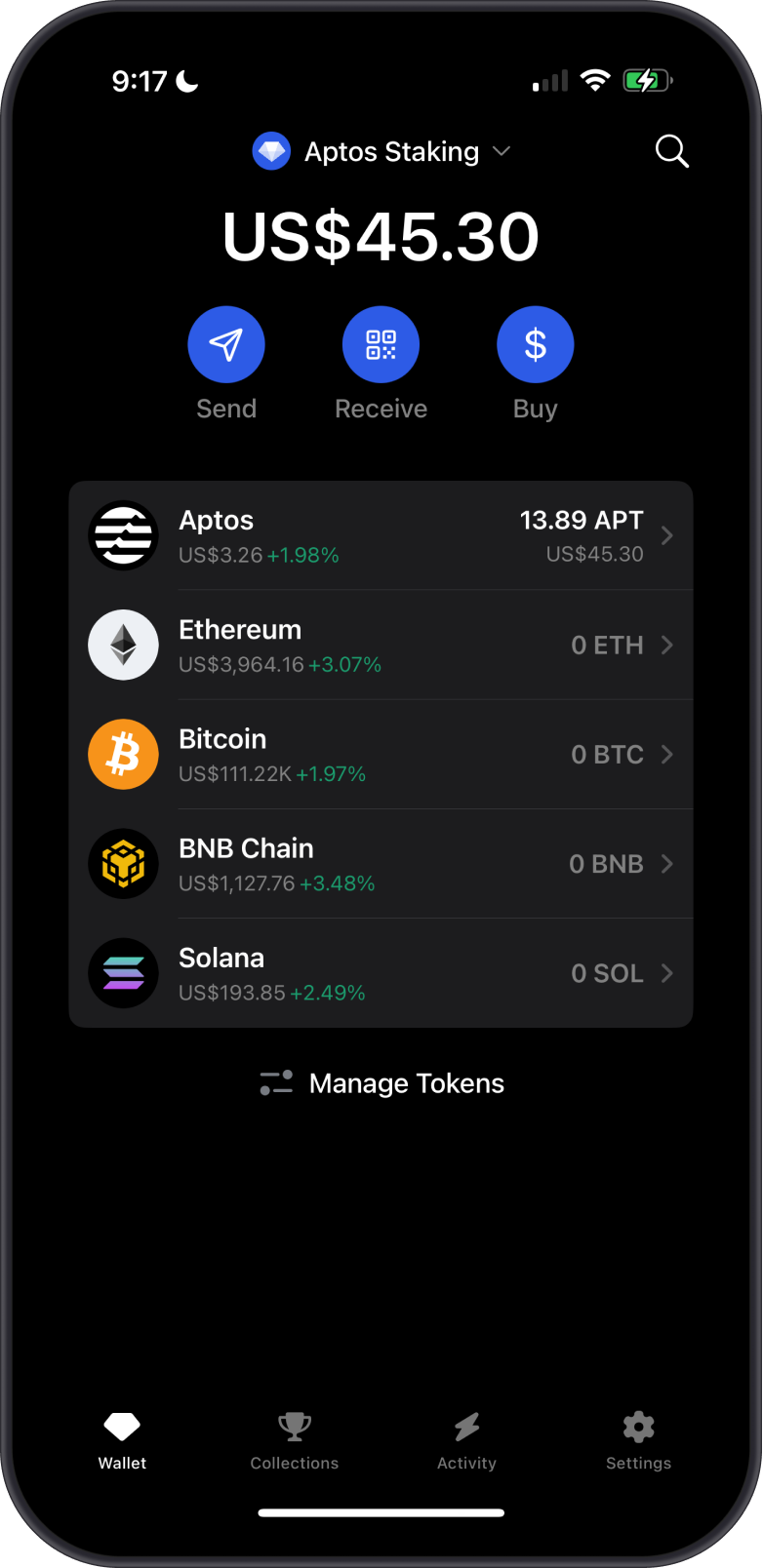Tap the Buy dollar icon
The height and width of the screenshot is (1568, 763).
coord(535,344)
